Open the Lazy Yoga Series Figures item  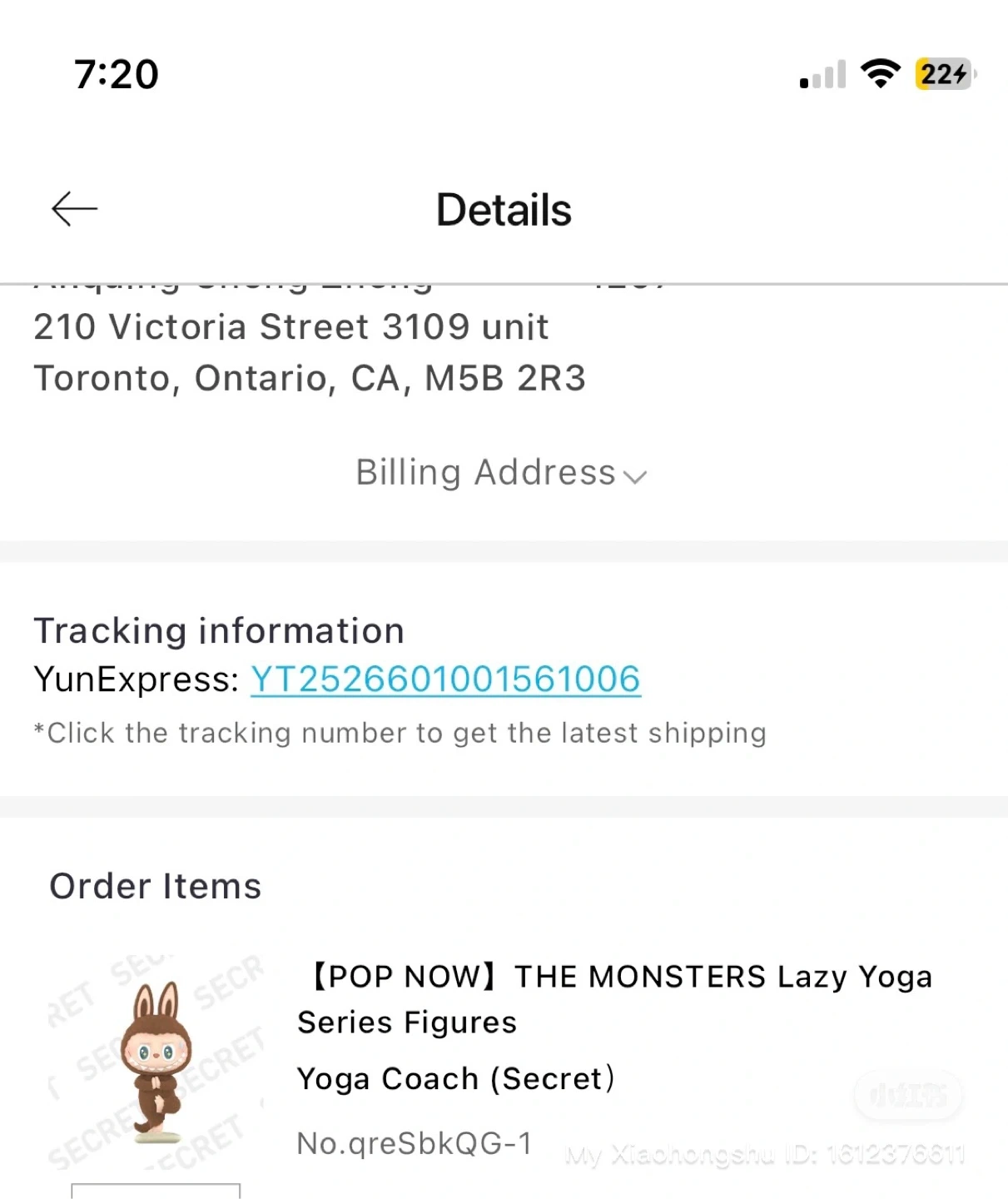(x=614, y=998)
